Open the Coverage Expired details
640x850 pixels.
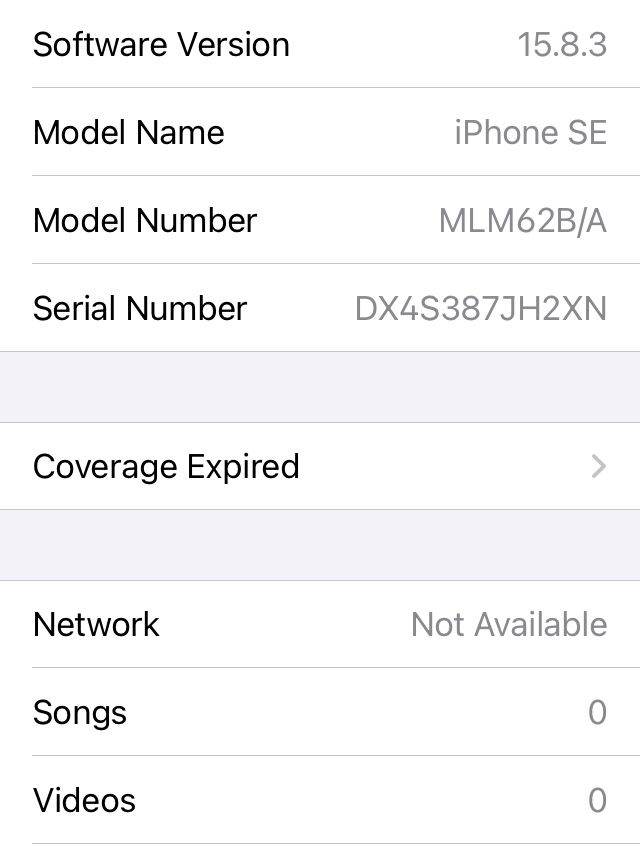coord(320,466)
